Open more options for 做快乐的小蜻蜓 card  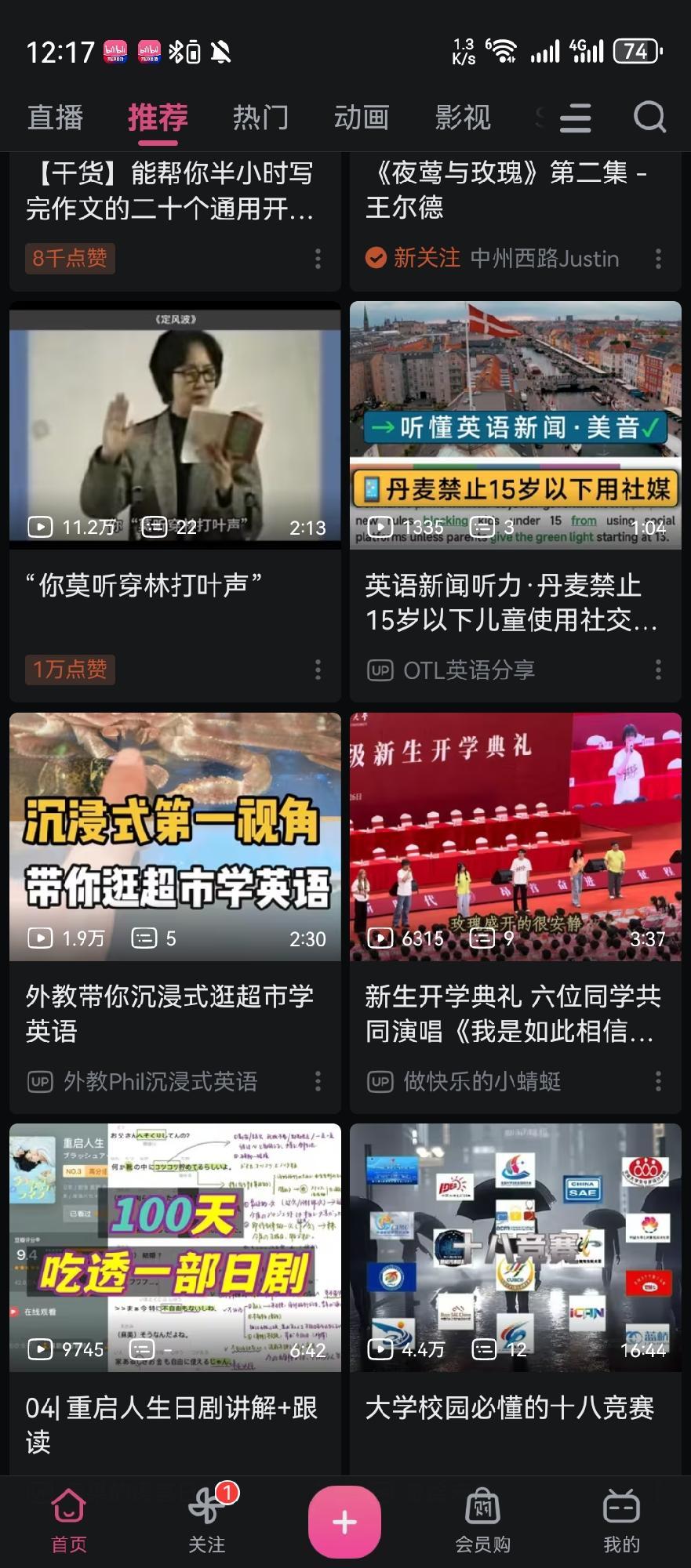[x=658, y=1081]
